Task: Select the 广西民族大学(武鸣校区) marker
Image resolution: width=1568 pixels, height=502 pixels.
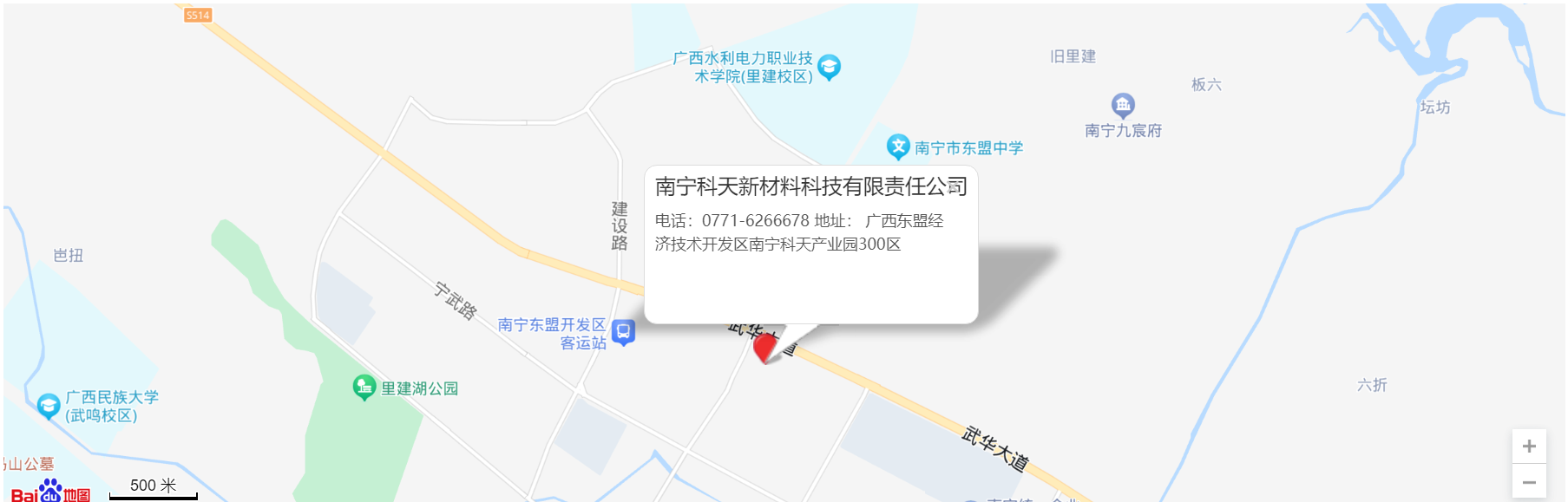Action: point(49,406)
